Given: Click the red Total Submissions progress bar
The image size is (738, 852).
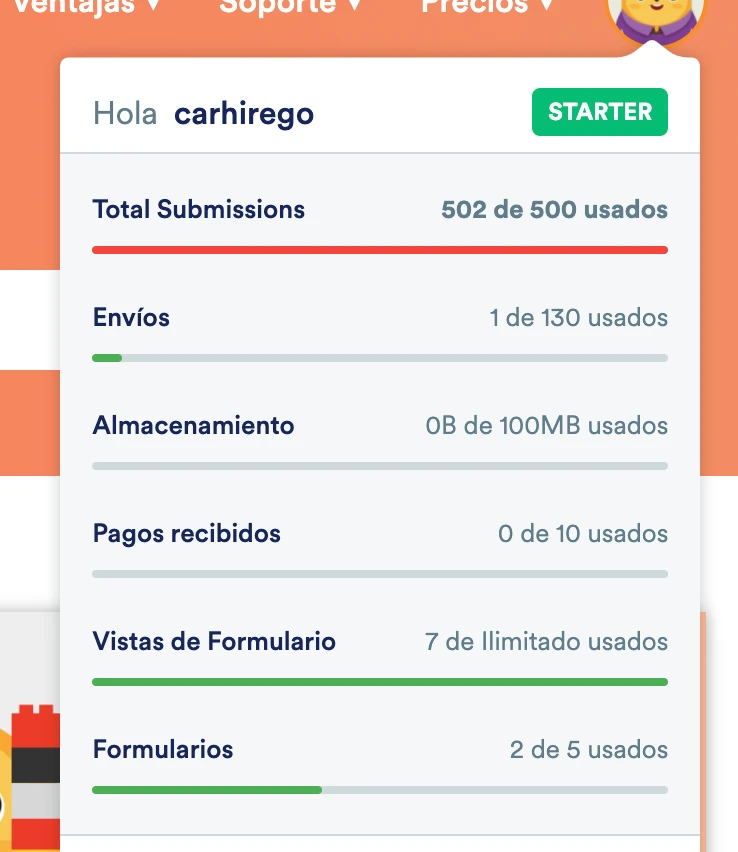Looking at the screenshot, I should 380,249.
